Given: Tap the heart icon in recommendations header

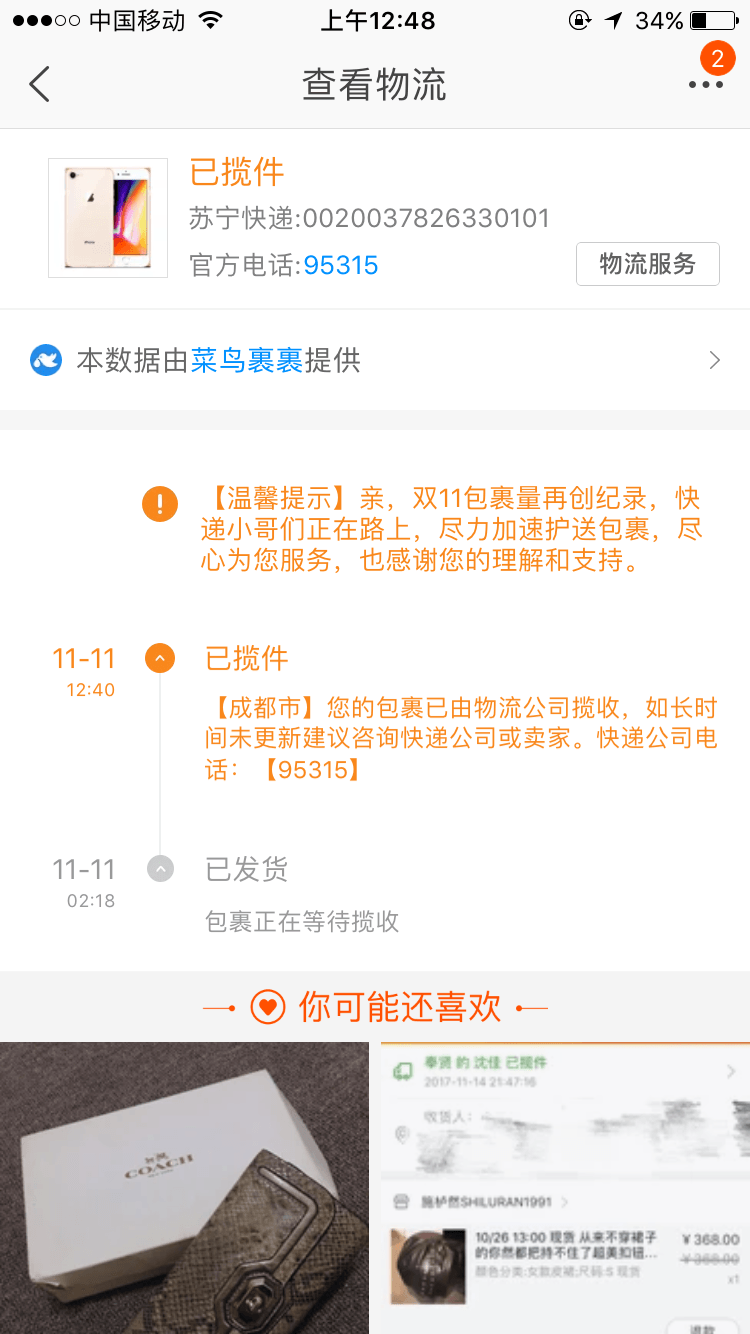Looking at the screenshot, I should pos(267,1007).
